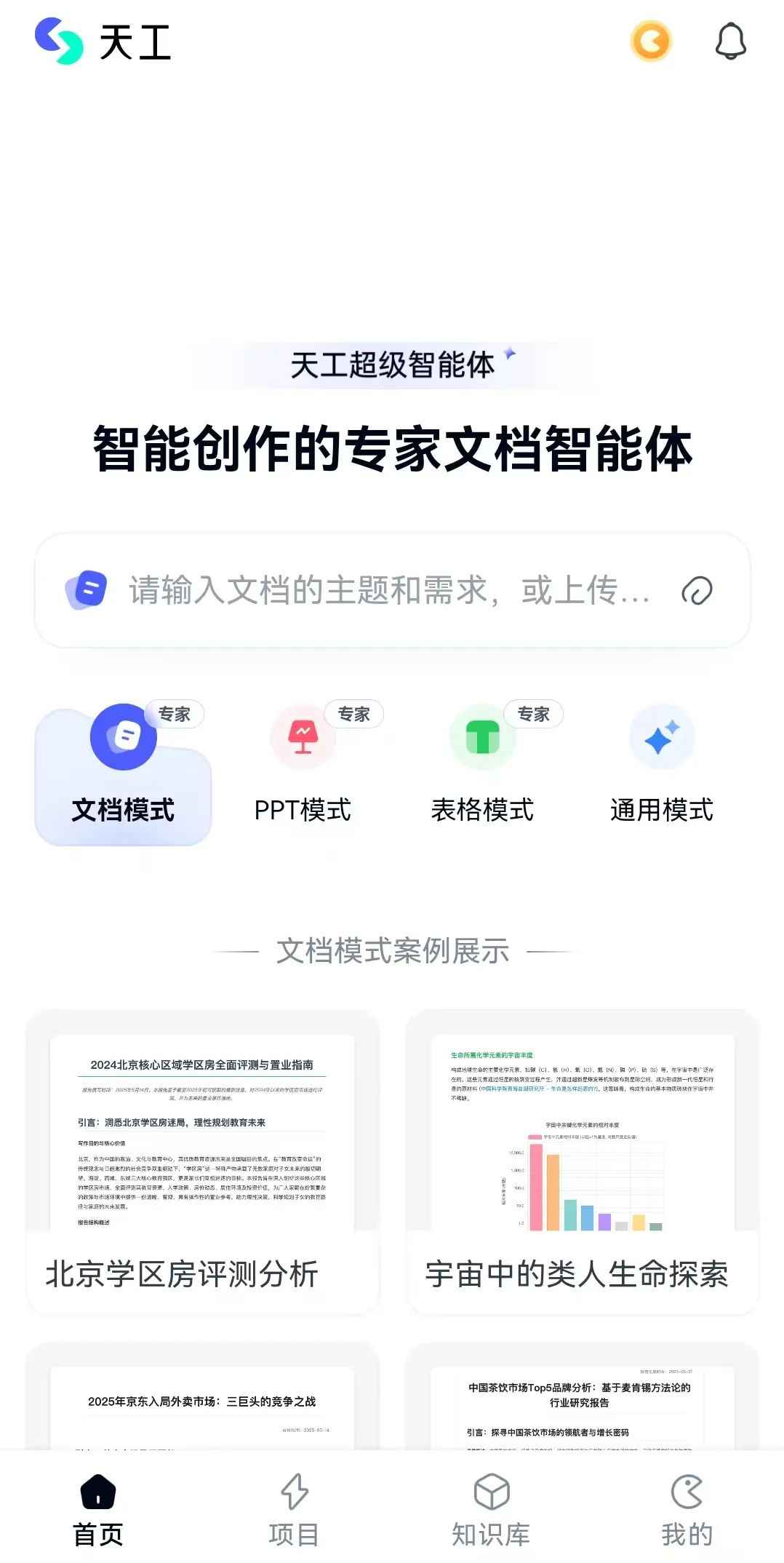The image size is (784, 1563).
Task: Open the notifications bell
Action: click(730, 41)
